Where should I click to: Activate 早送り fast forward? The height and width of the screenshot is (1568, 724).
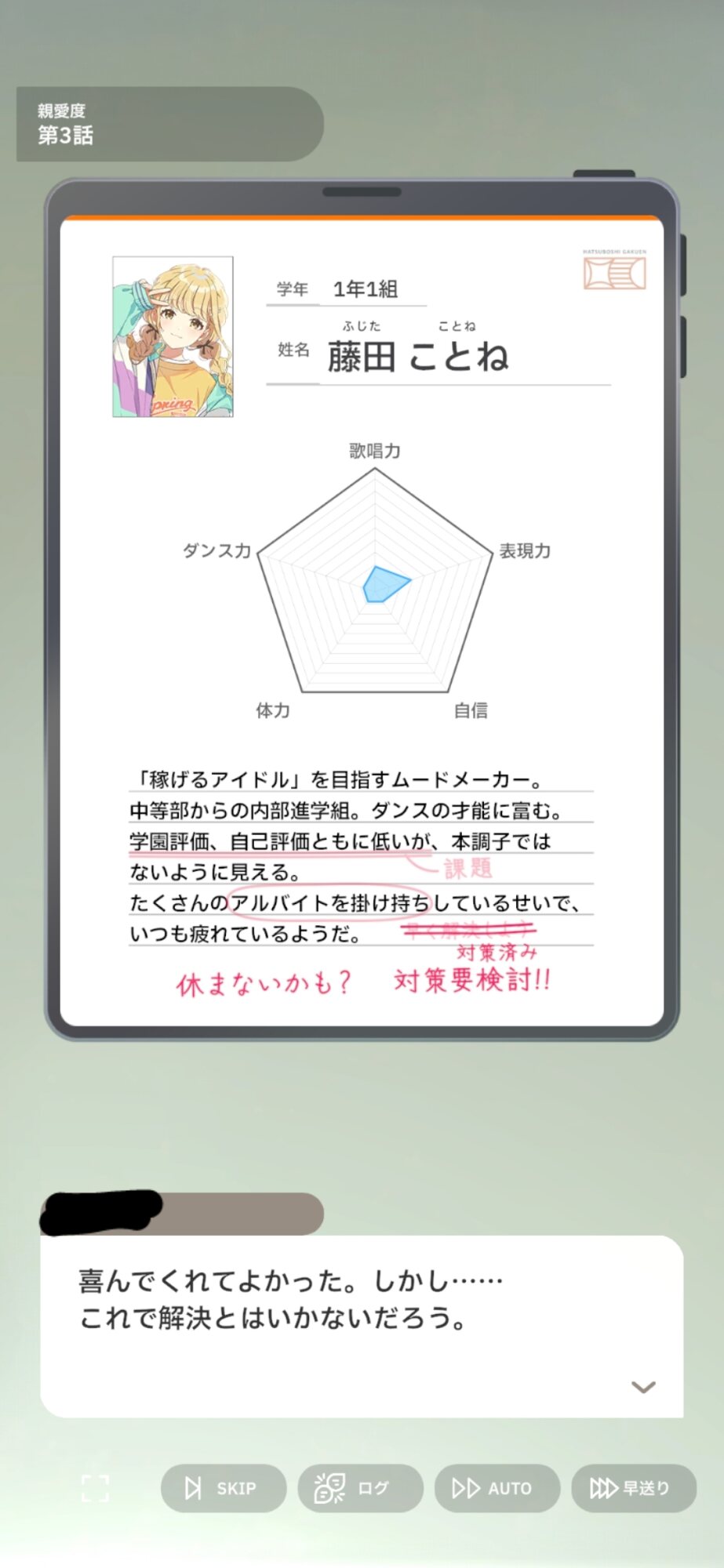[x=634, y=1487]
